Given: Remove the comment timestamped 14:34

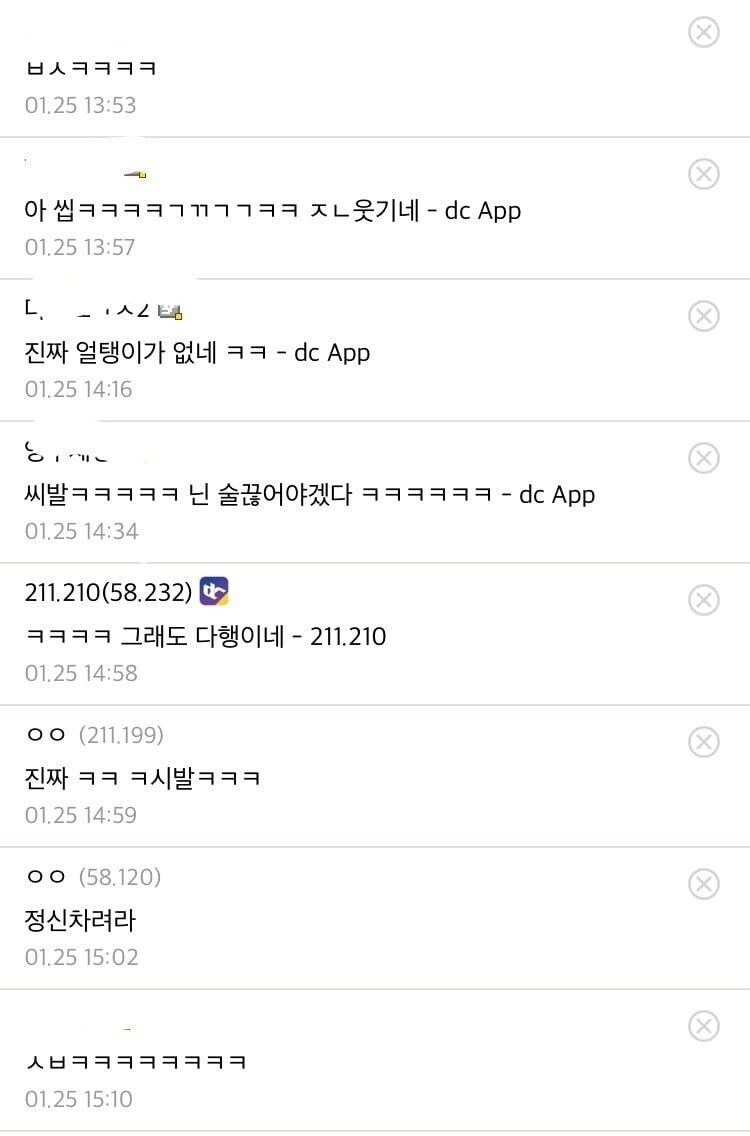Looking at the screenshot, I should tap(704, 458).
